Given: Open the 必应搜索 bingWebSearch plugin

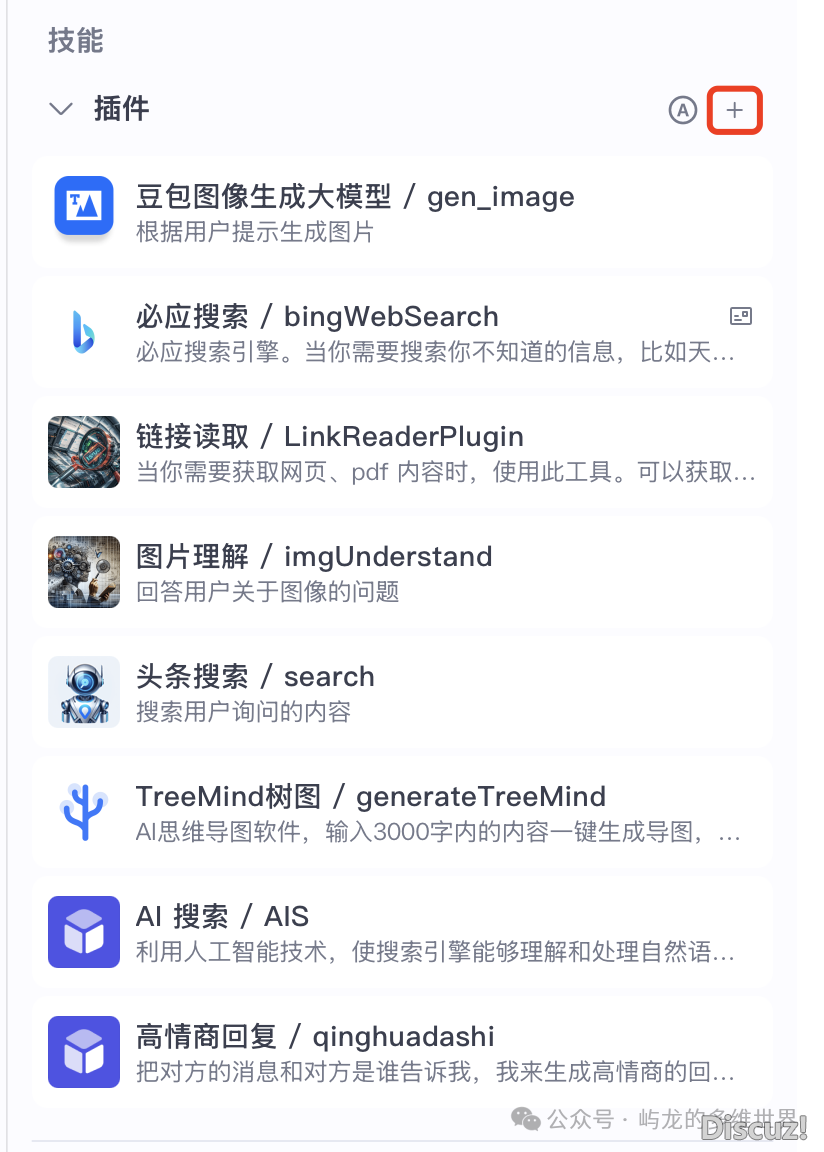Looking at the screenshot, I should (x=317, y=317).
